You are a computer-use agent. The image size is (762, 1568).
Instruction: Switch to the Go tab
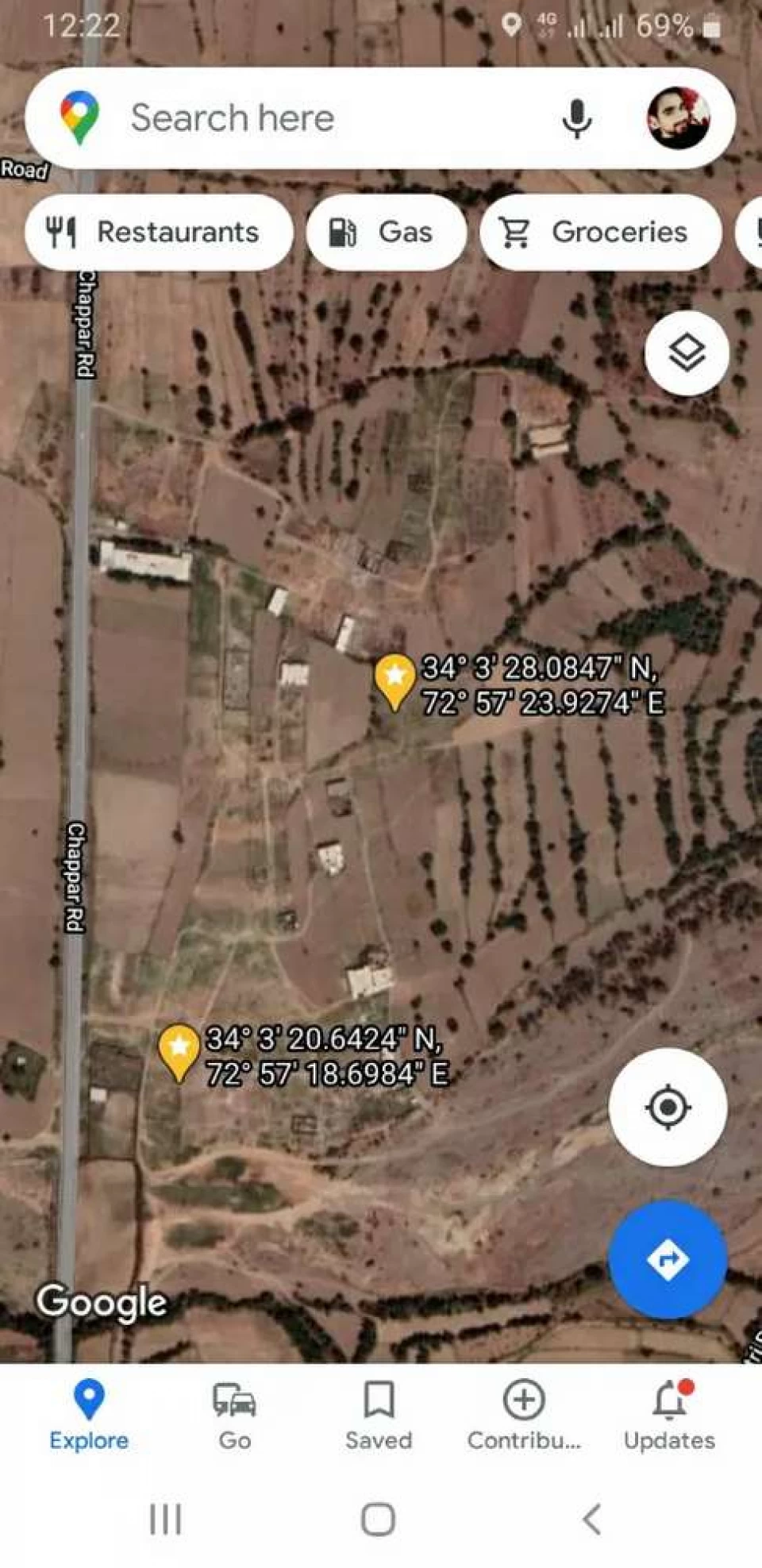[x=235, y=1417]
